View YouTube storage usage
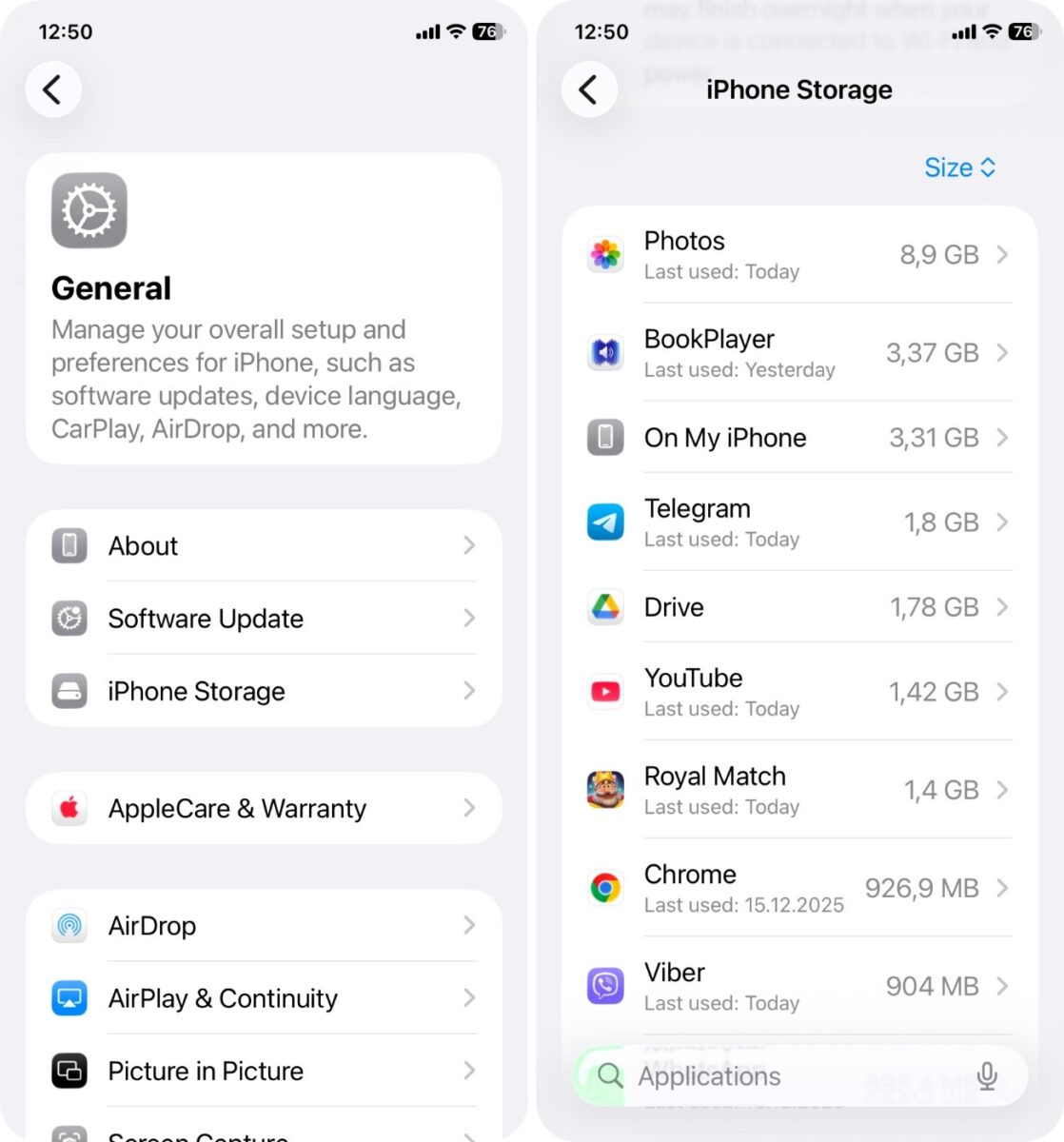The height and width of the screenshot is (1142, 1064). [798, 692]
